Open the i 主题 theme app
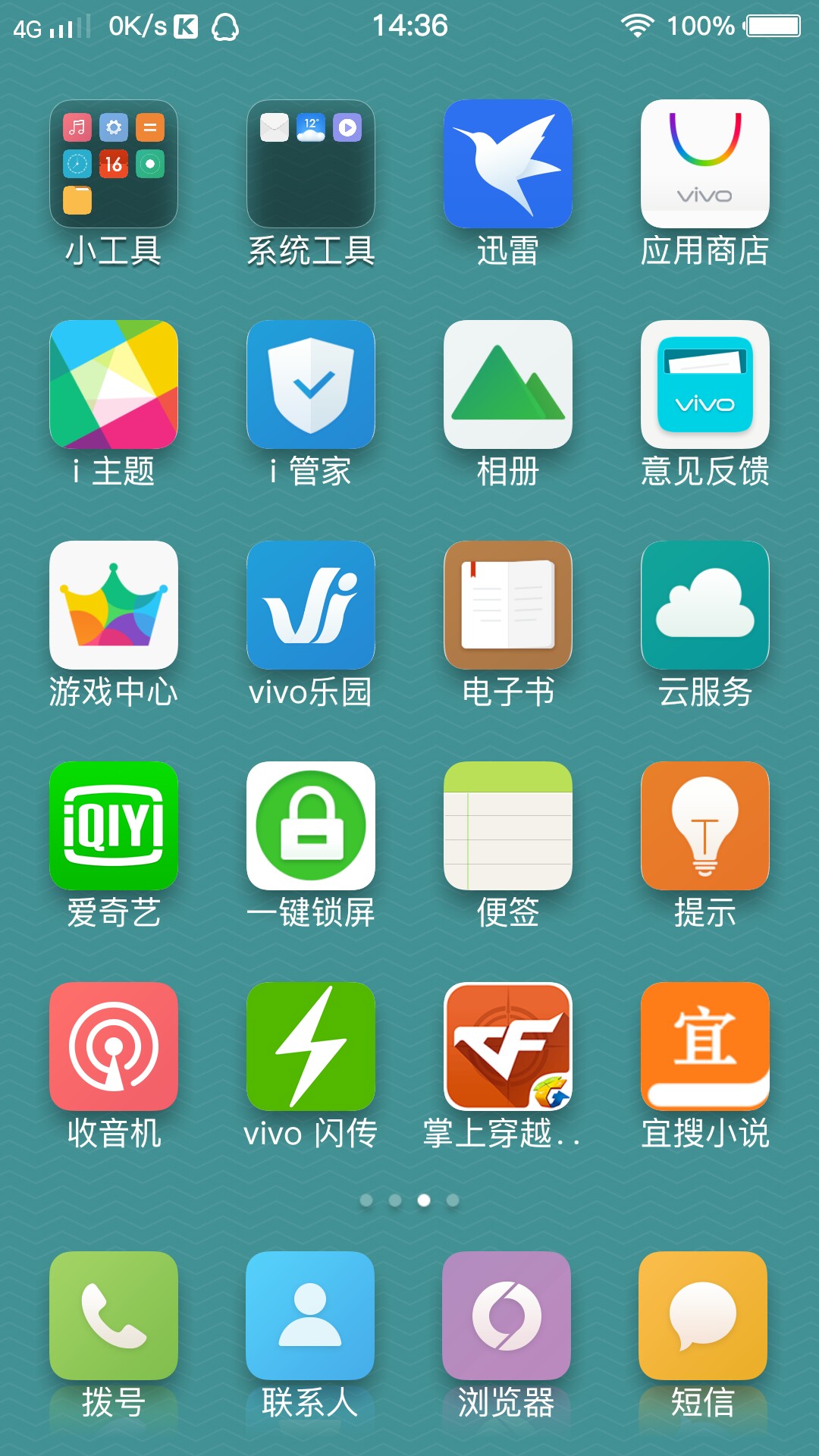Viewport: 819px width, 1456px height. pos(112,385)
